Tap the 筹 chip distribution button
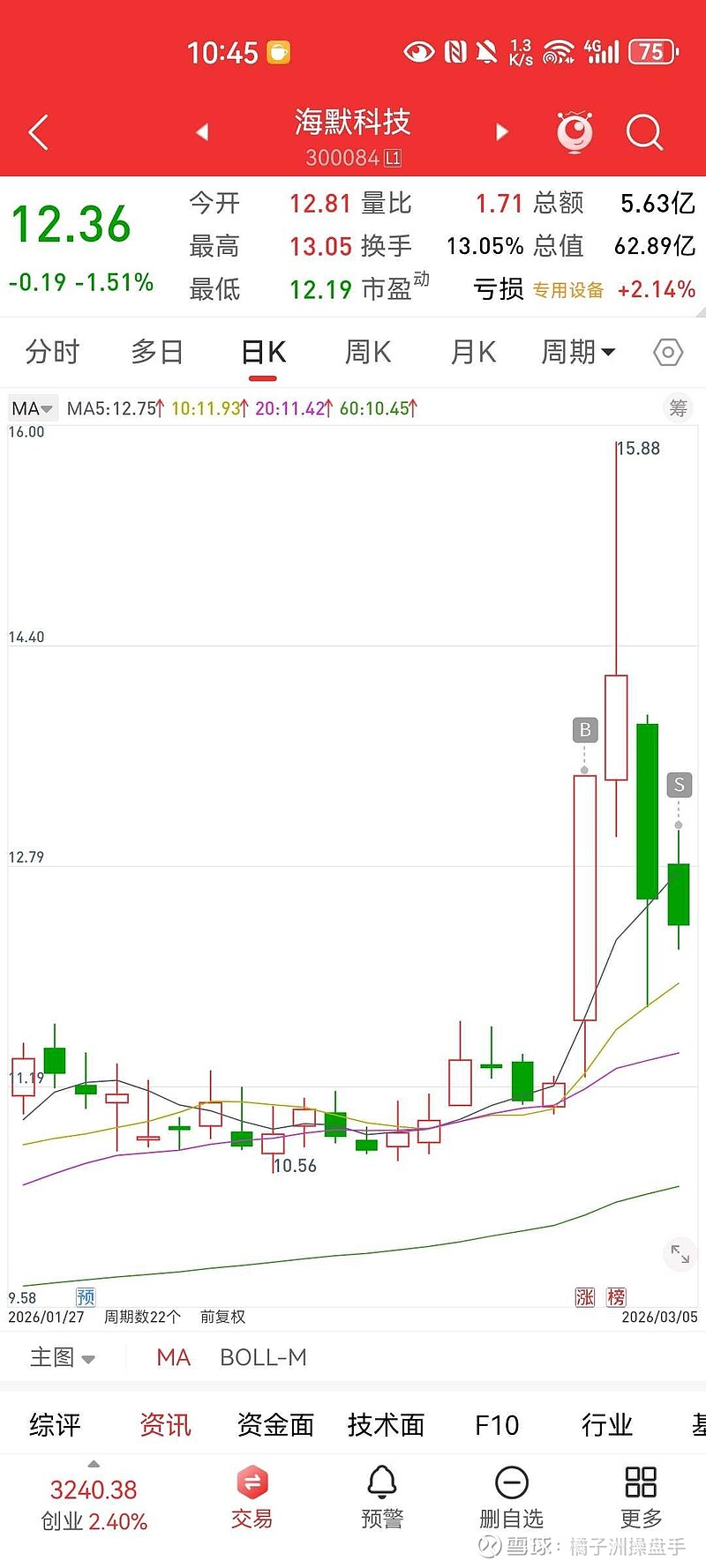The width and height of the screenshot is (706, 1568). (678, 407)
